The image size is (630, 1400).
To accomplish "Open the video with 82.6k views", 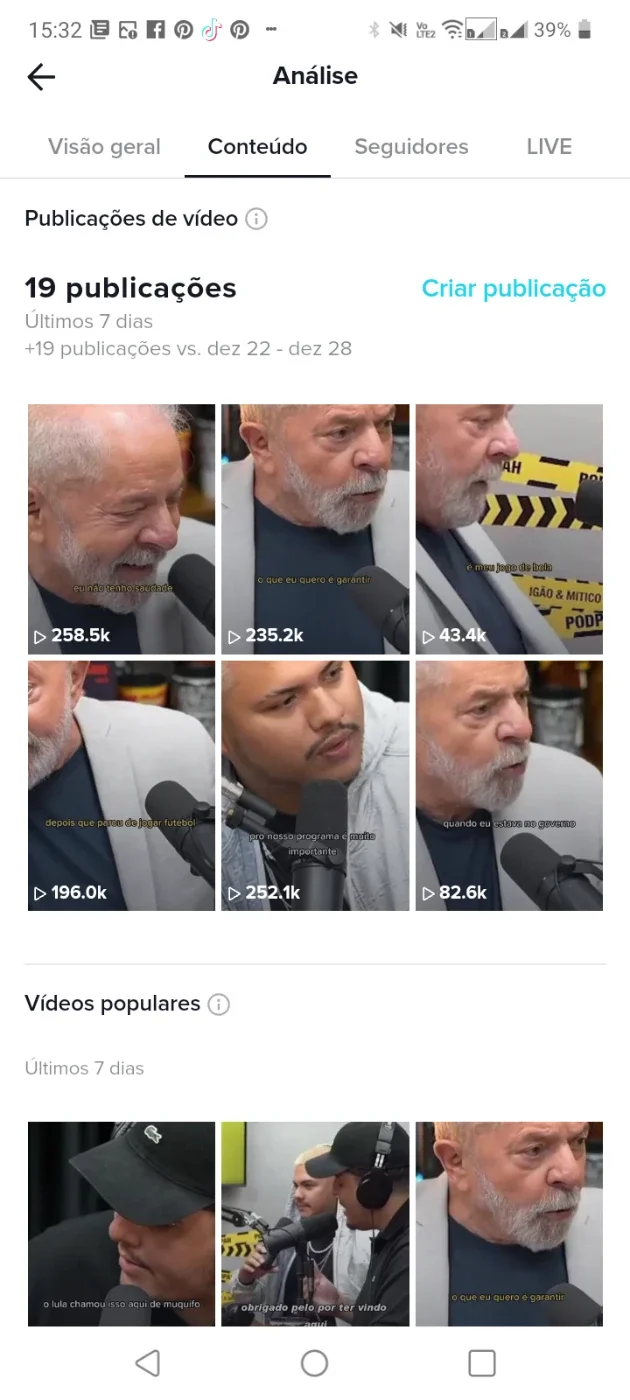I will point(509,785).
